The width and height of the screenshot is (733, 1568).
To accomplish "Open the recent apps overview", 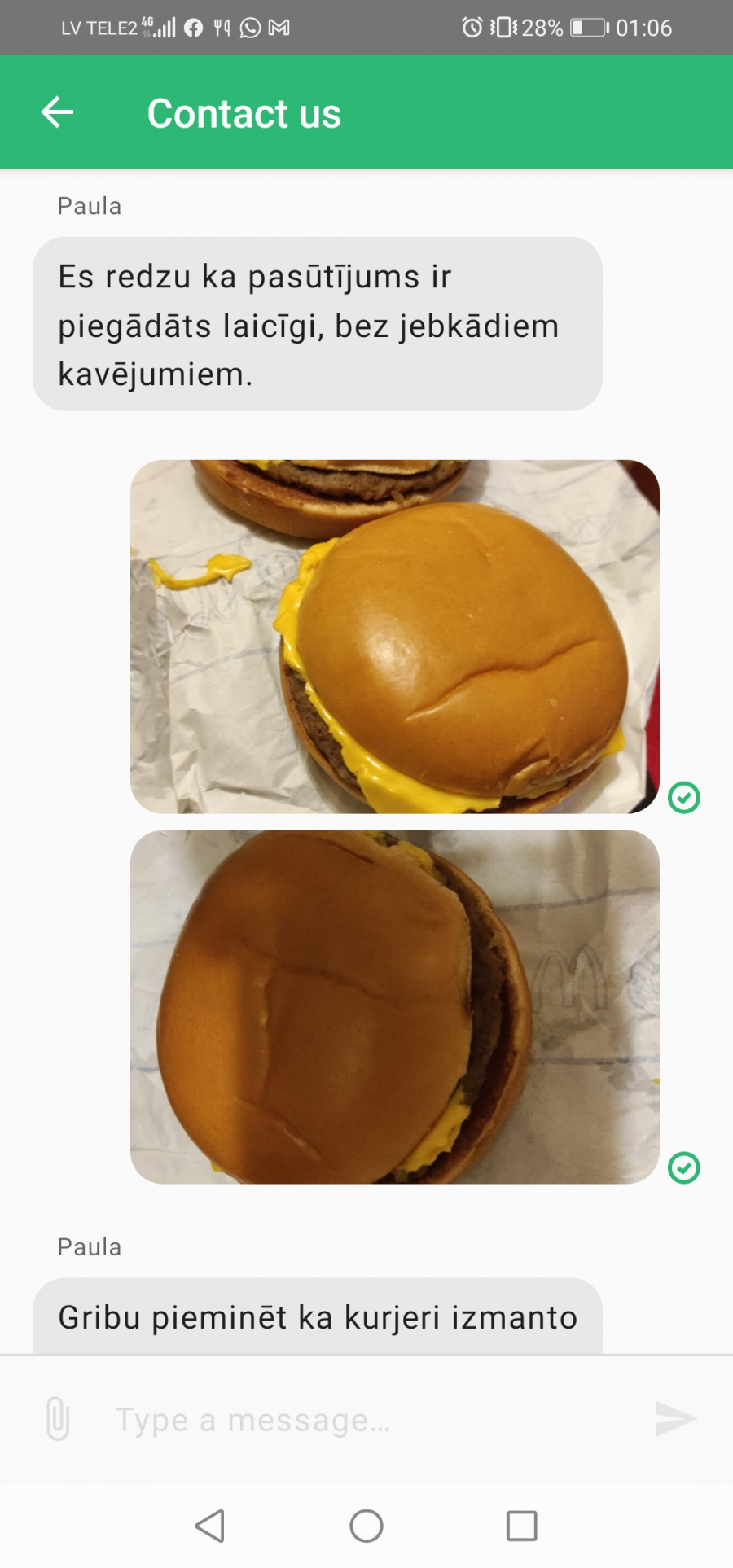I will click(x=521, y=1526).
